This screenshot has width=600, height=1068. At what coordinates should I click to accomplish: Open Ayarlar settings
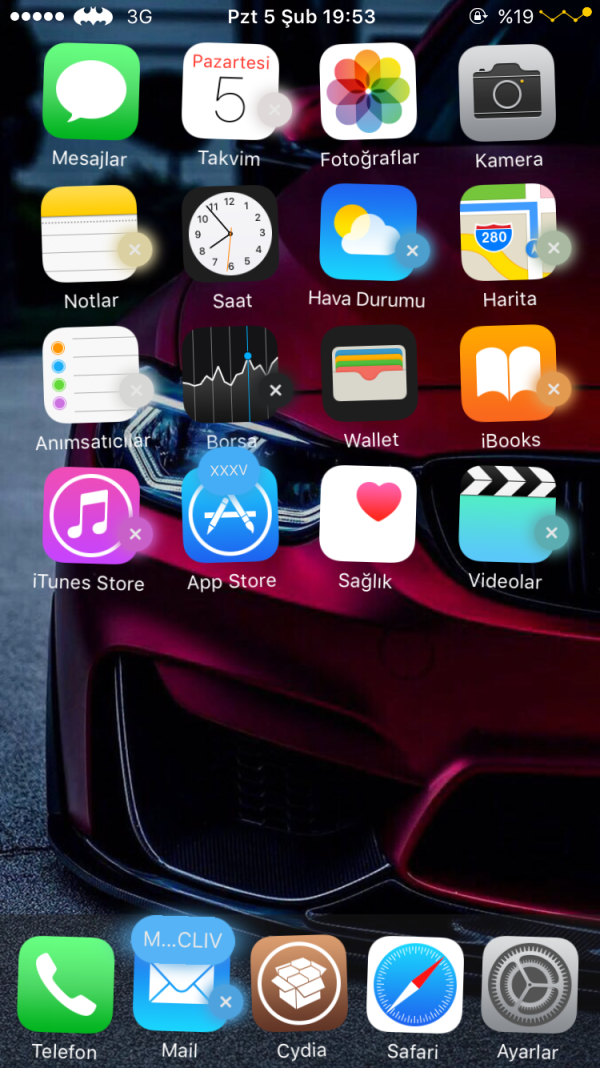[529, 985]
